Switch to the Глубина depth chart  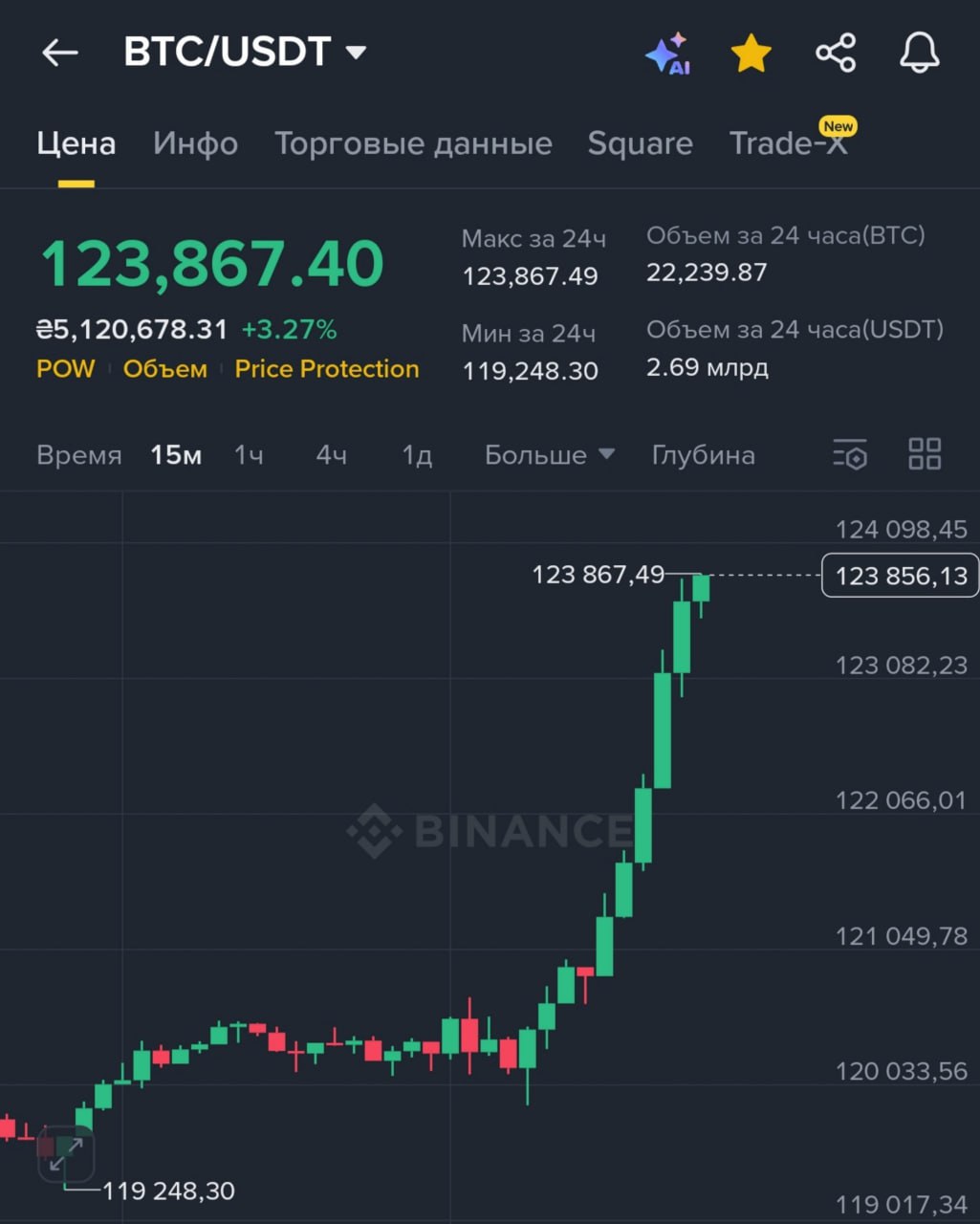point(703,455)
